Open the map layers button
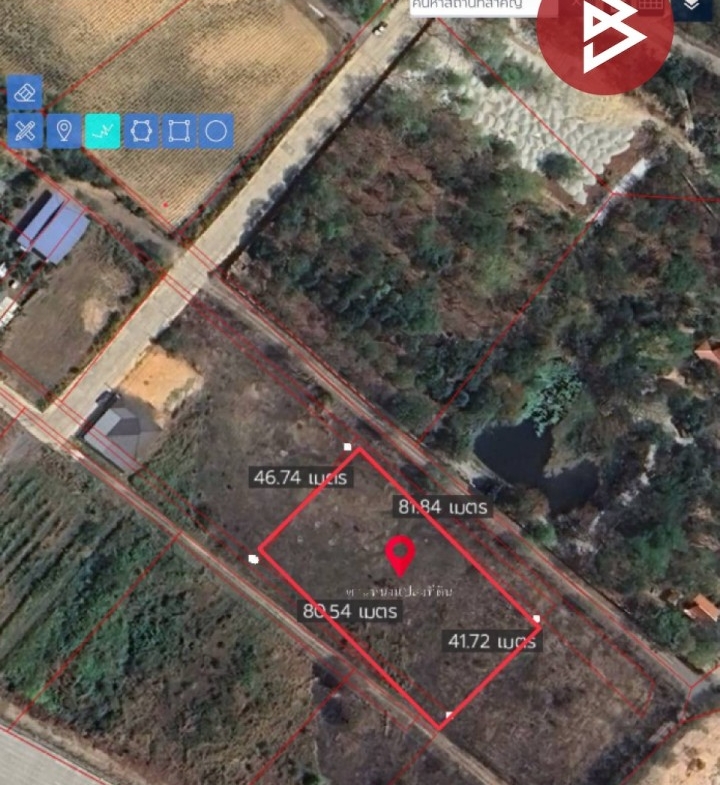Screen dimensions: 720x785 pyautogui.click(x=692, y=5)
